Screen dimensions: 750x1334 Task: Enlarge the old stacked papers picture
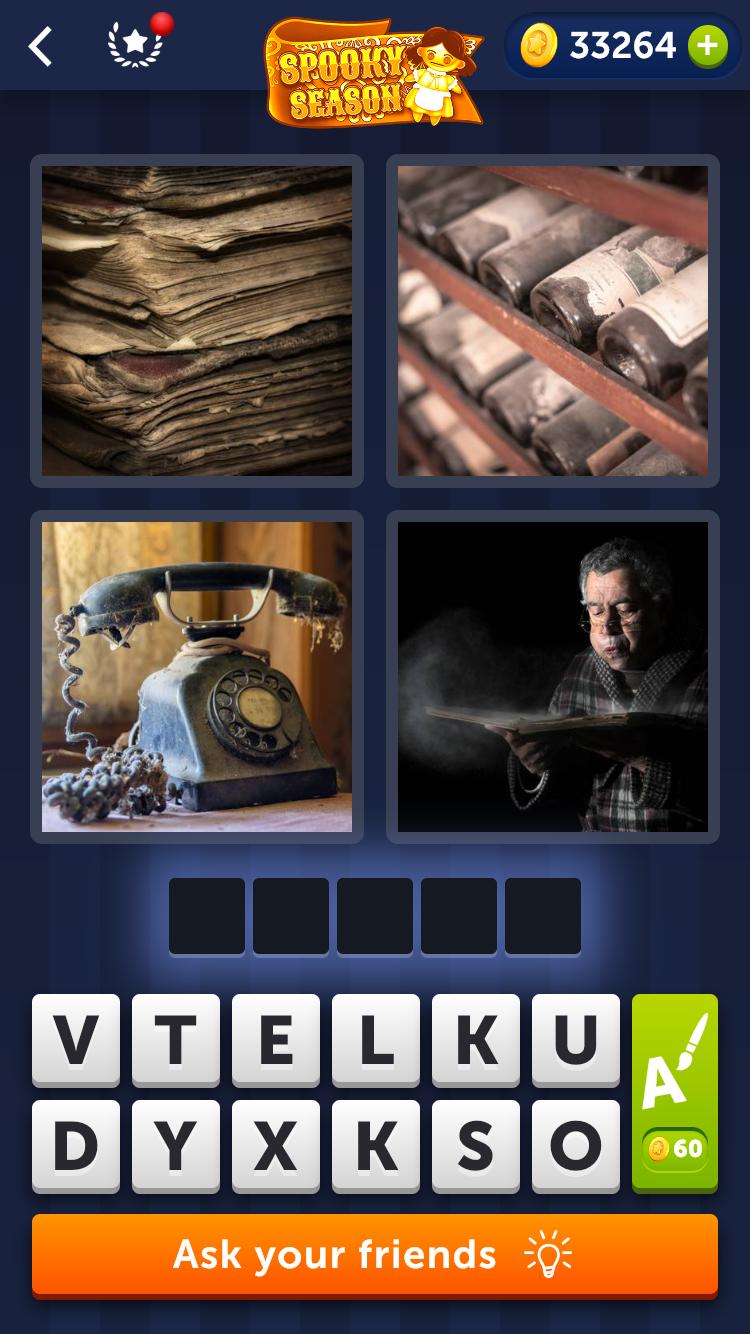point(197,321)
